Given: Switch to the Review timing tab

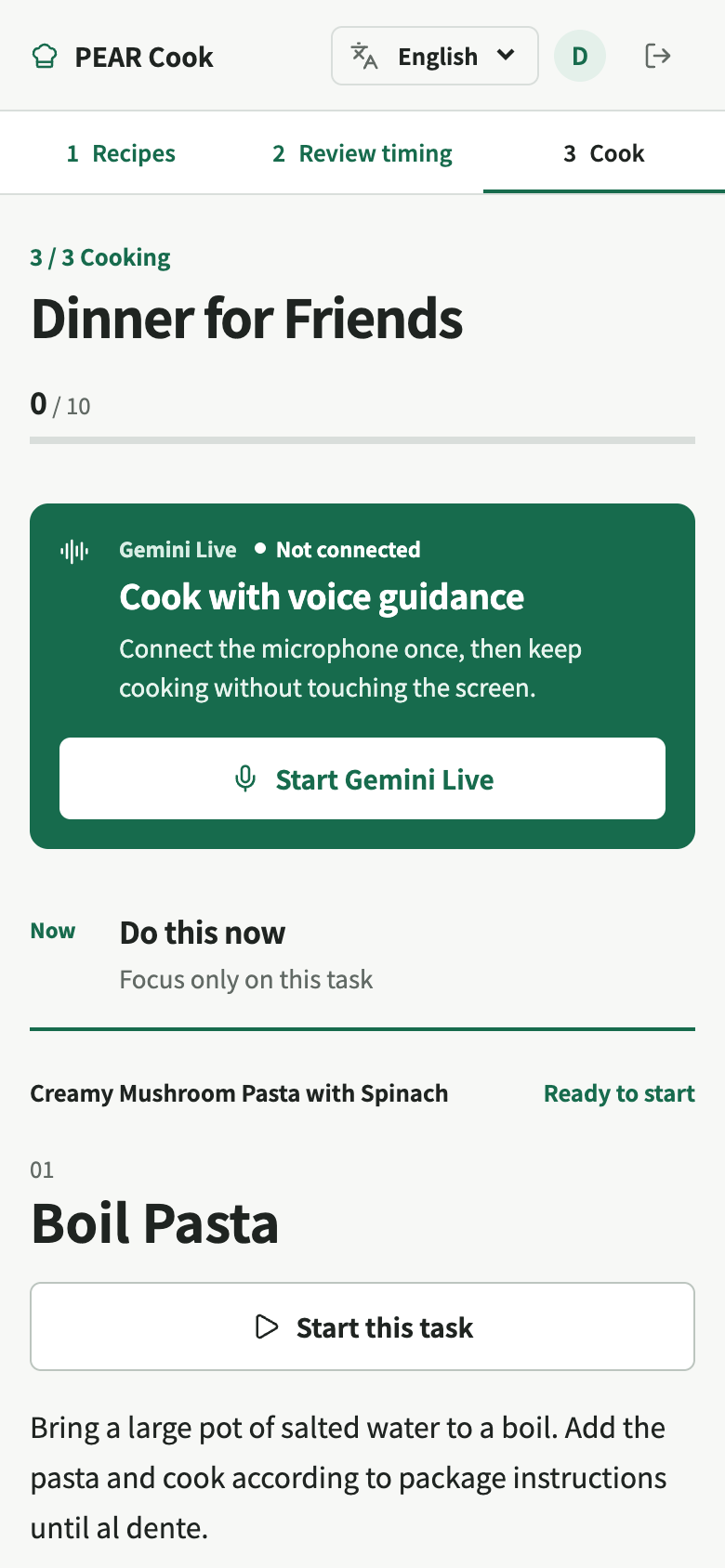Looking at the screenshot, I should click(362, 153).
